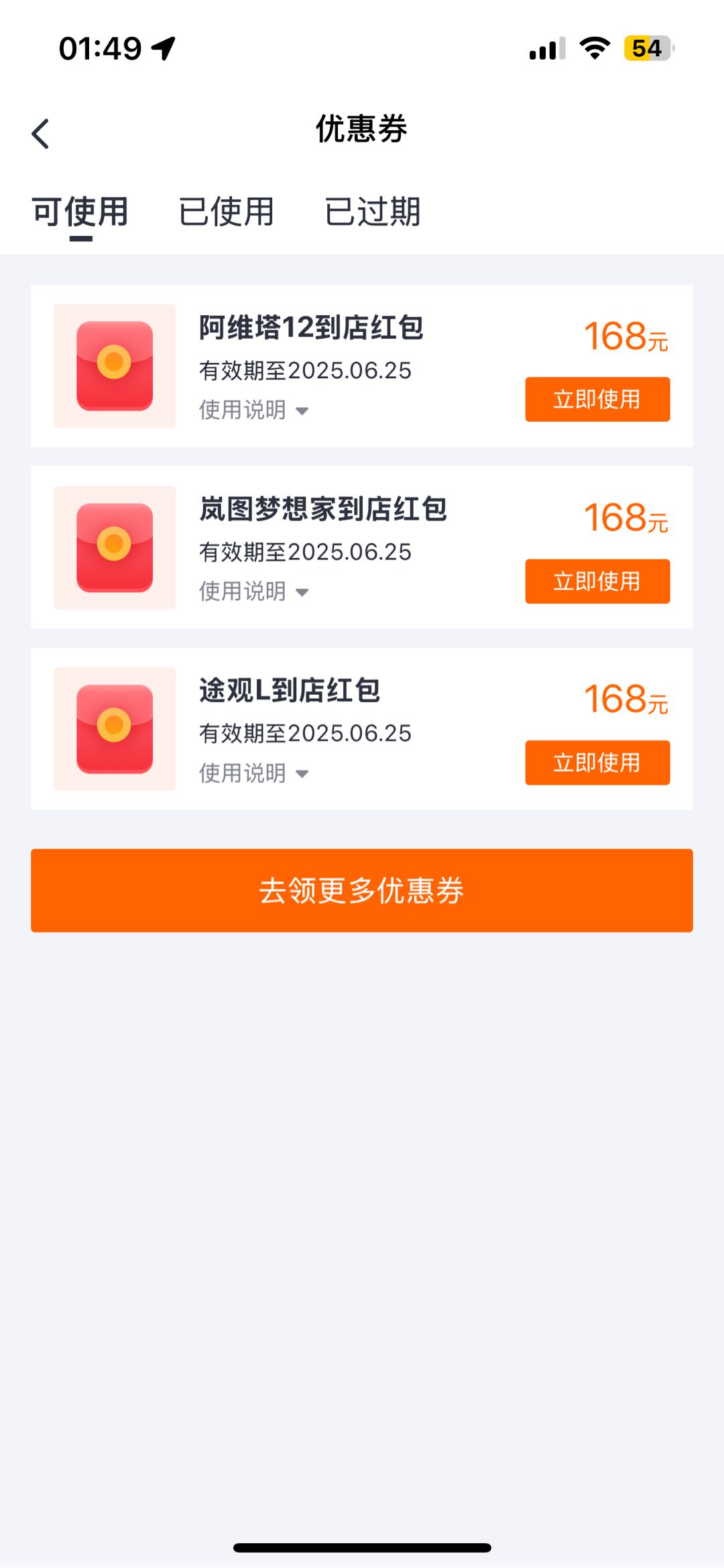The height and width of the screenshot is (1568, 724).
Task: Tap the red envelope icon on 阿维塔12 coupon
Action: (x=114, y=366)
